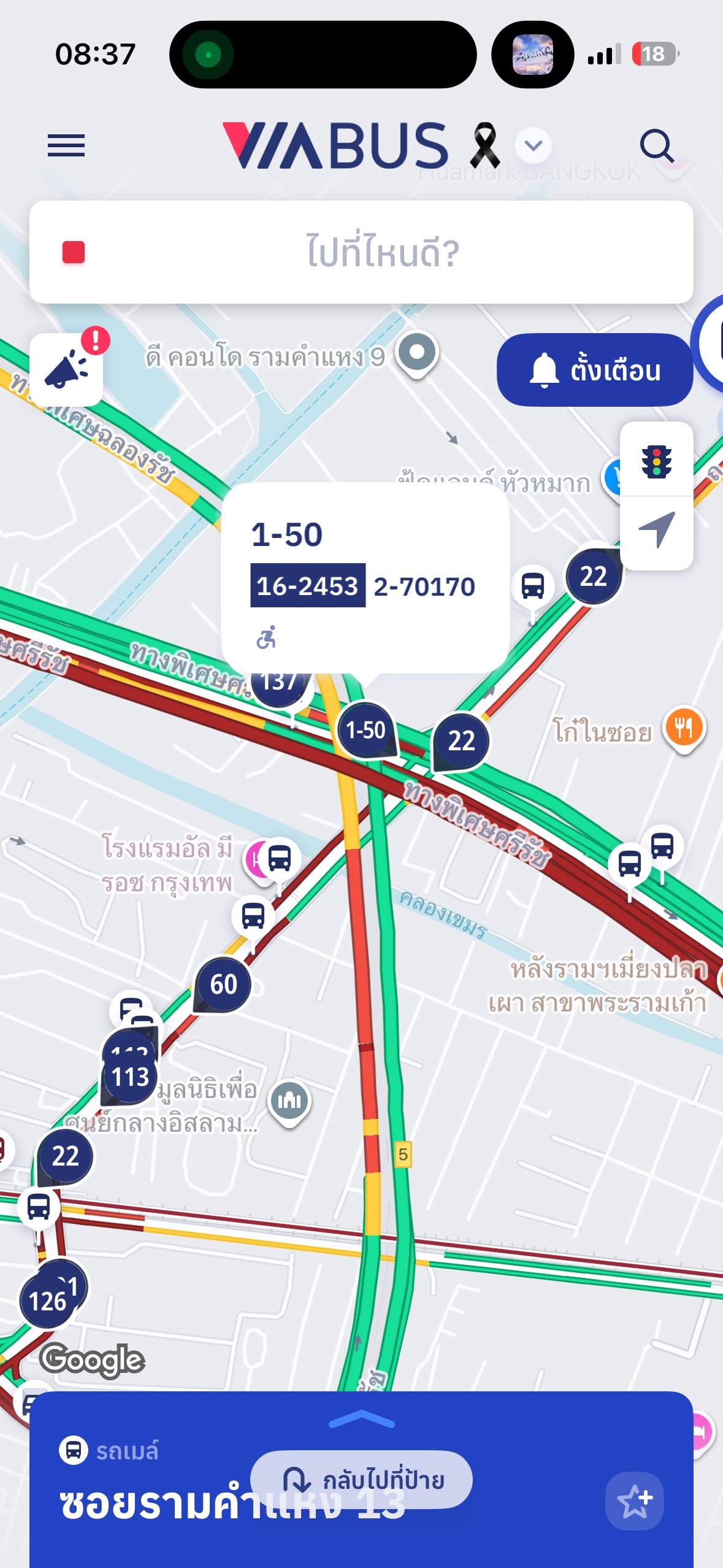Add this stop to favorites

(x=635, y=1502)
